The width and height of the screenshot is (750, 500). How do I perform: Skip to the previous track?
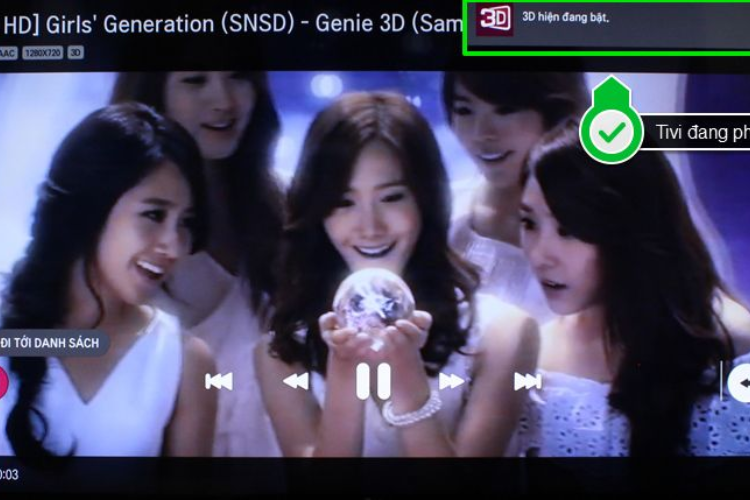[218, 381]
